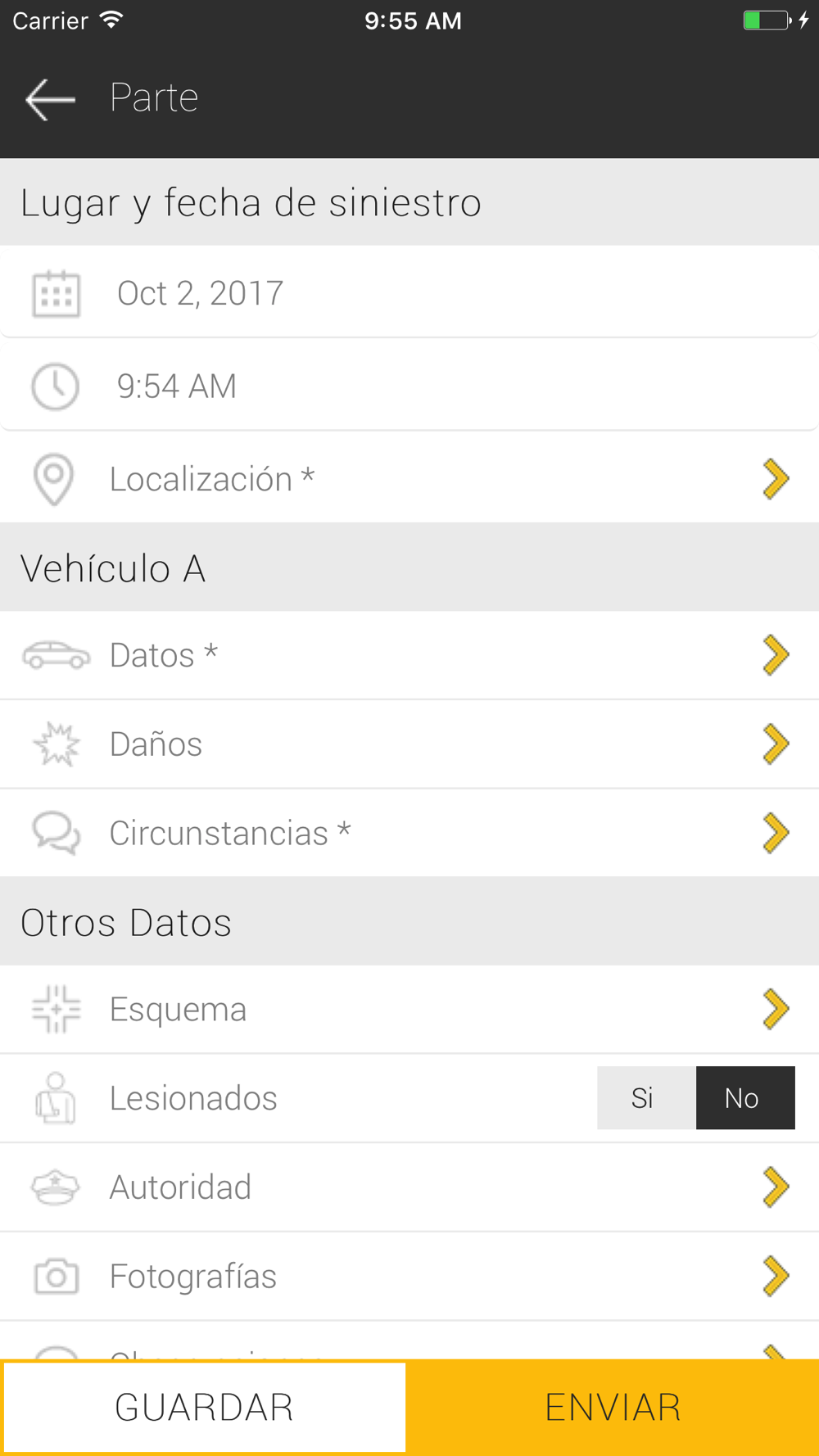Open the Esquema row
Image resolution: width=819 pixels, height=1456 pixels.
click(409, 1009)
